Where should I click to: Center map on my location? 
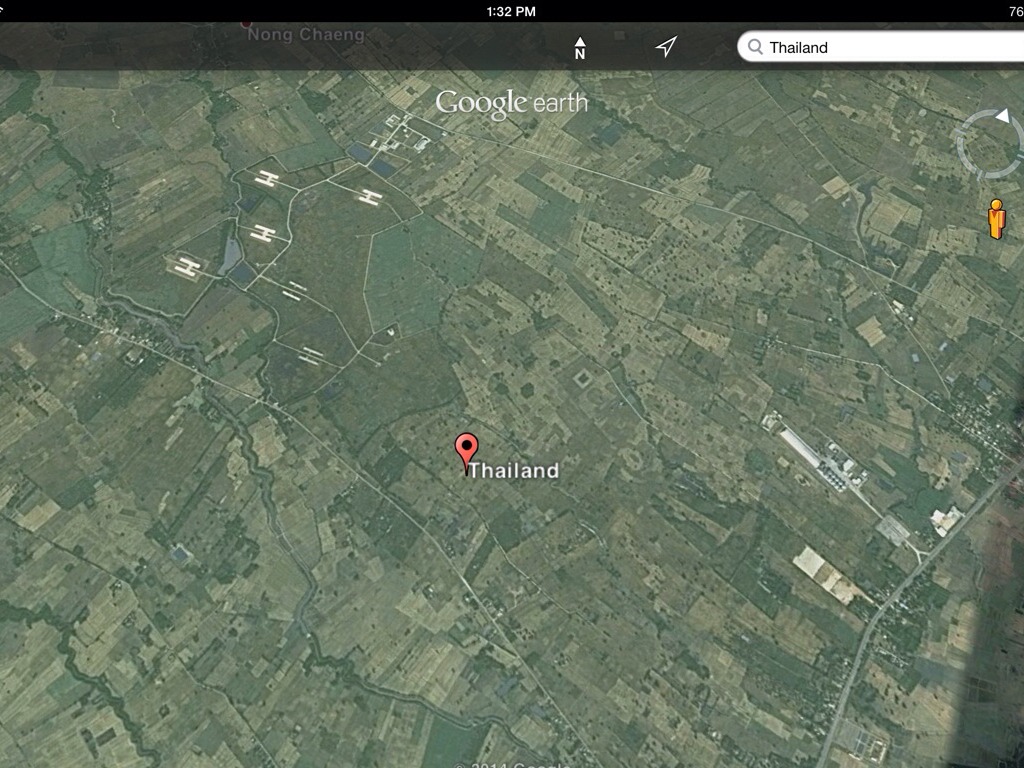(x=666, y=47)
